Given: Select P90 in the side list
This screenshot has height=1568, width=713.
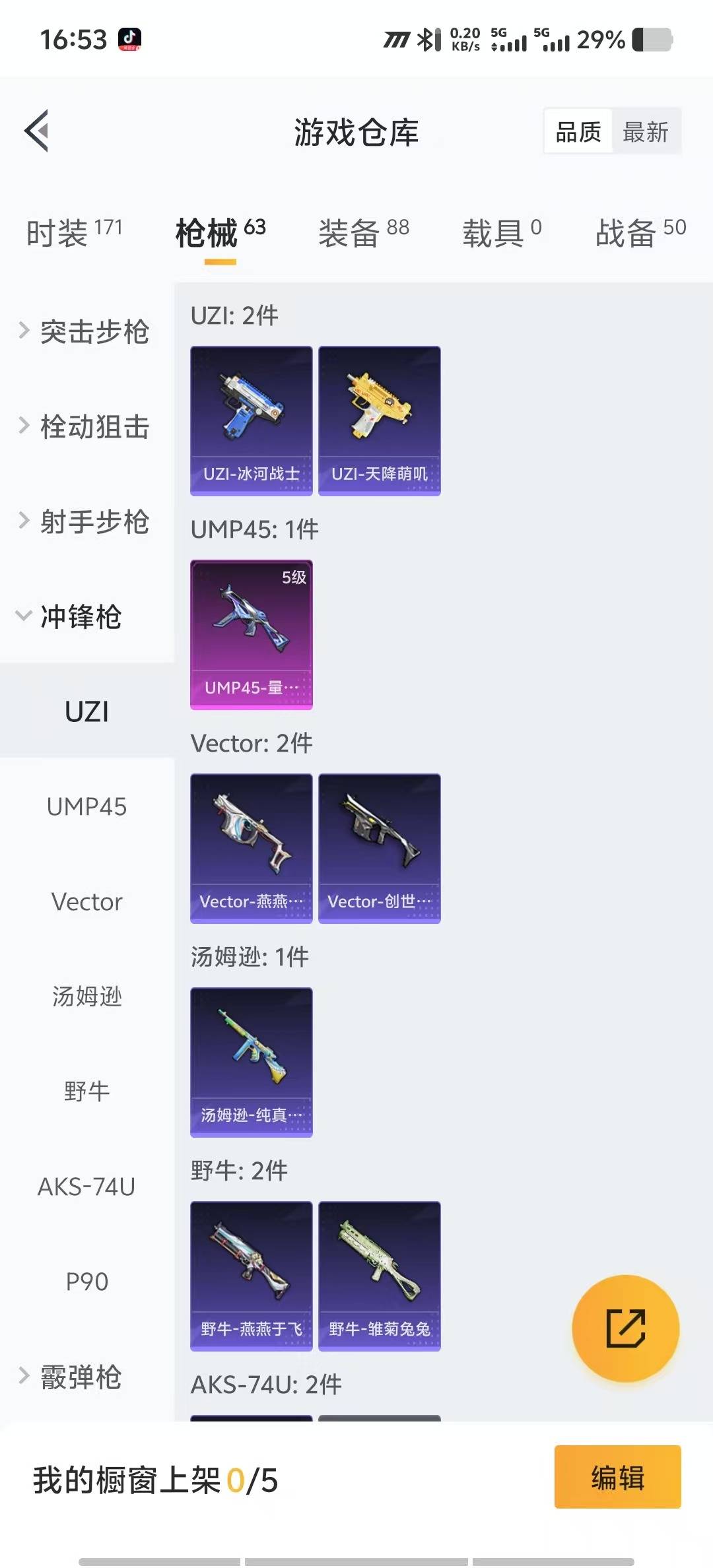Looking at the screenshot, I should point(86,1282).
